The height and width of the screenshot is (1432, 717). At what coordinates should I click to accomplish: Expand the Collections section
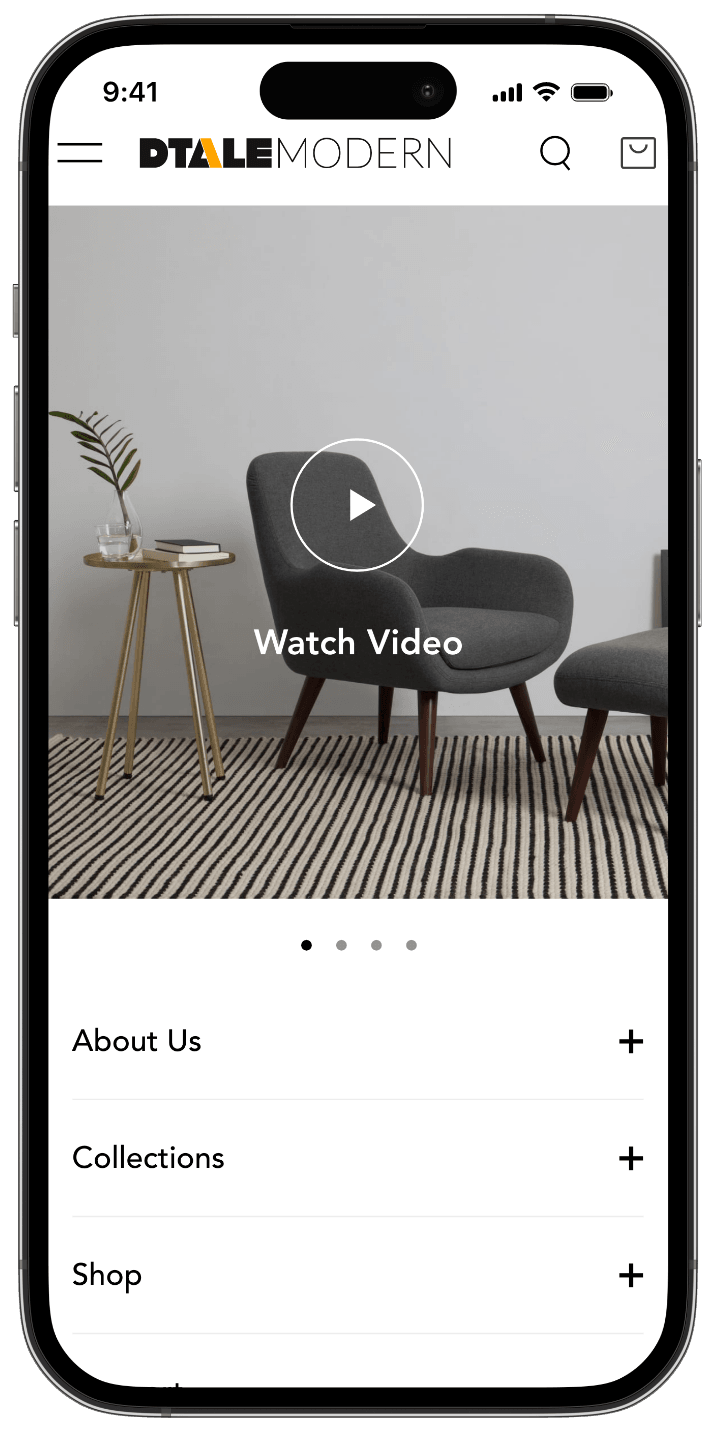tap(630, 1159)
